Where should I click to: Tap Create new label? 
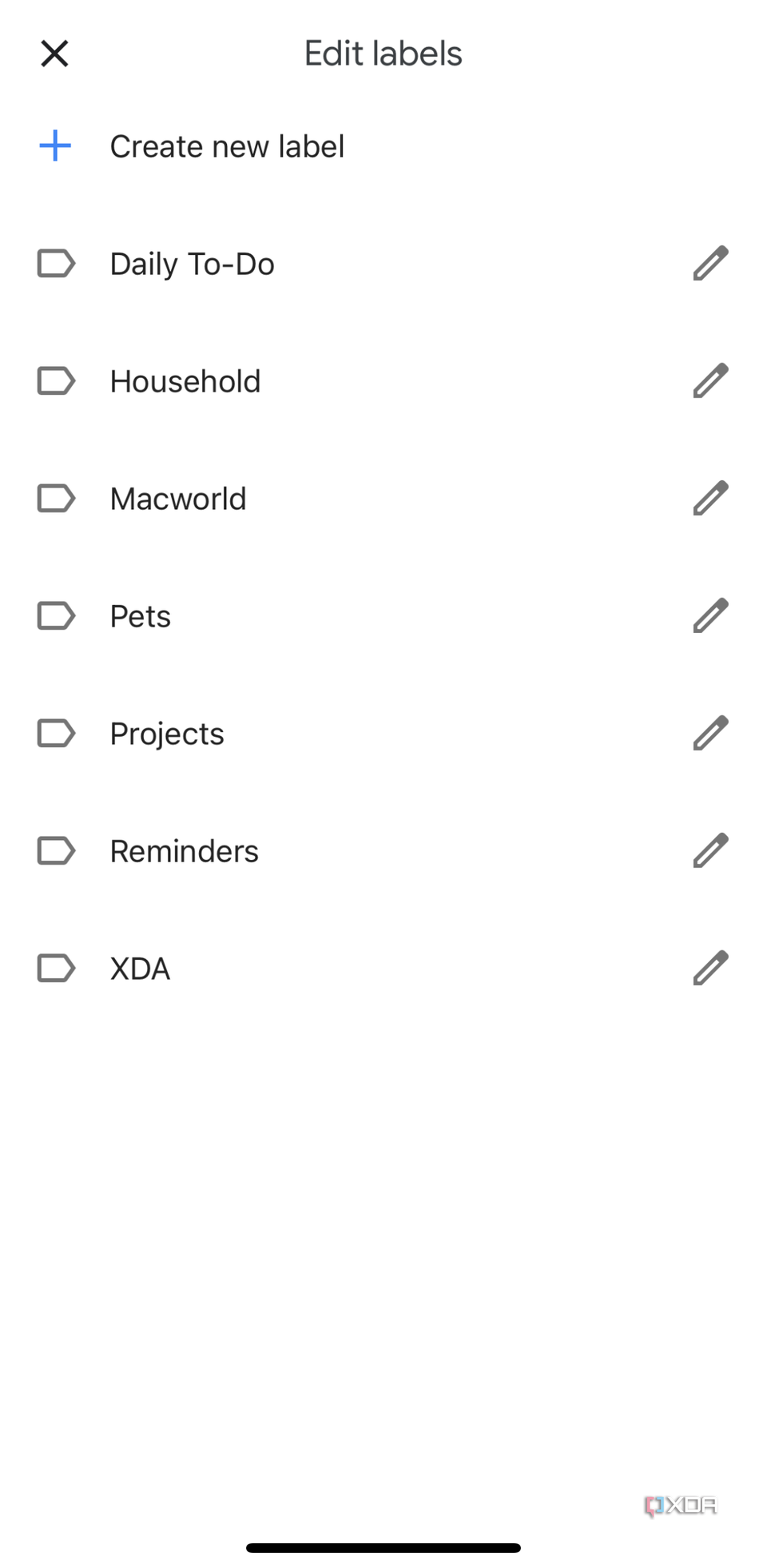(x=227, y=145)
